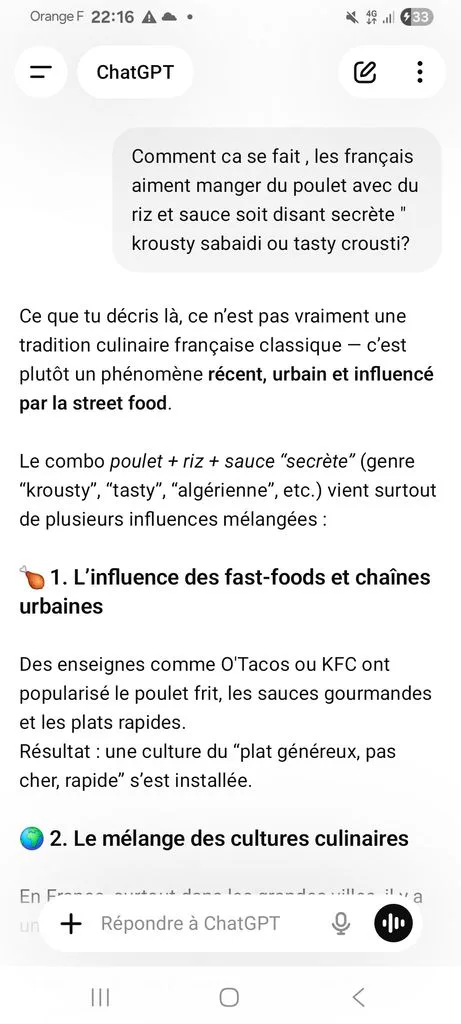Start a new chat with the compose icon
The image size is (461, 1024).
pos(365,72)
